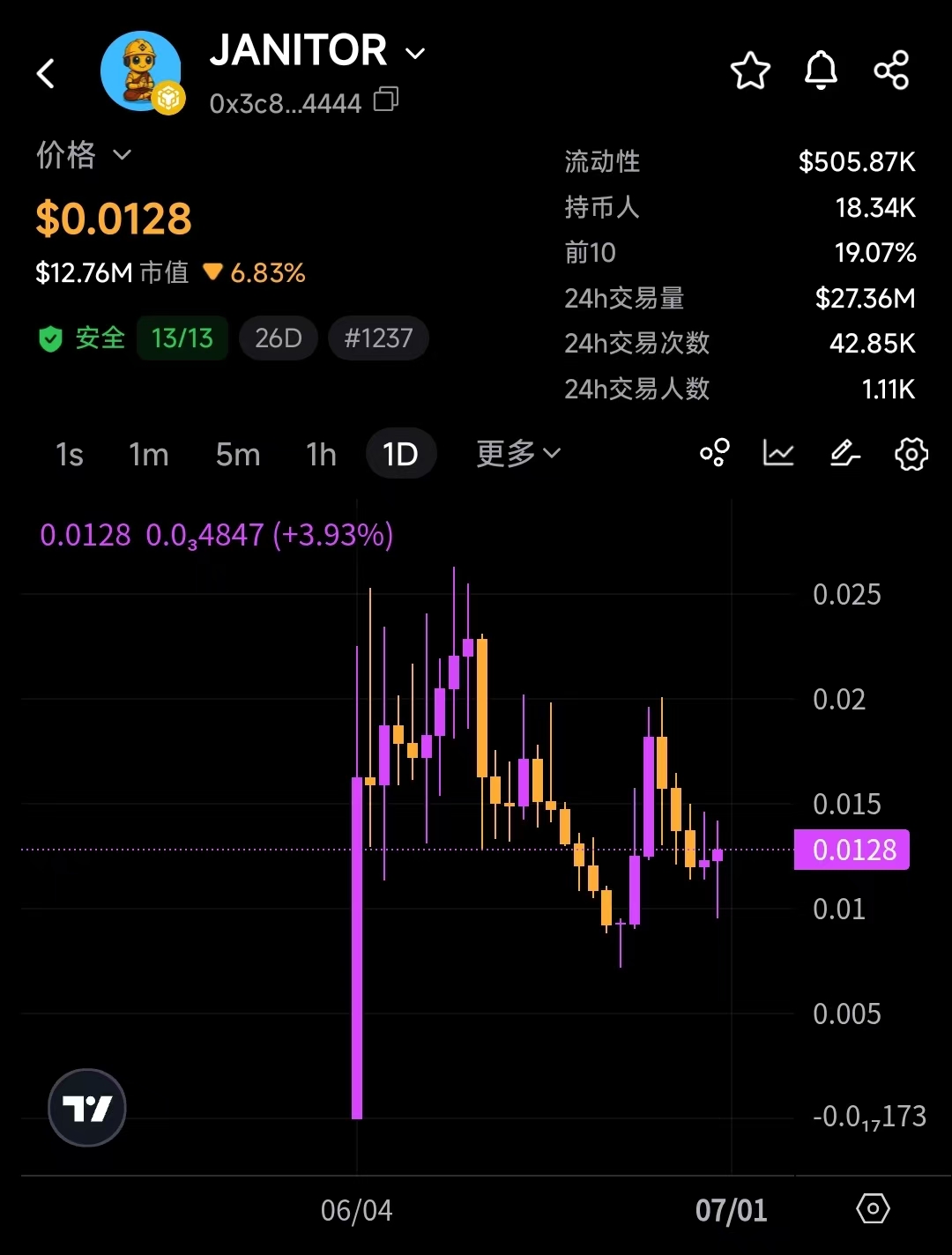Select the 1D chart interval
The width and height of the screenshot is (952, 1255).
tap(400, 455)
